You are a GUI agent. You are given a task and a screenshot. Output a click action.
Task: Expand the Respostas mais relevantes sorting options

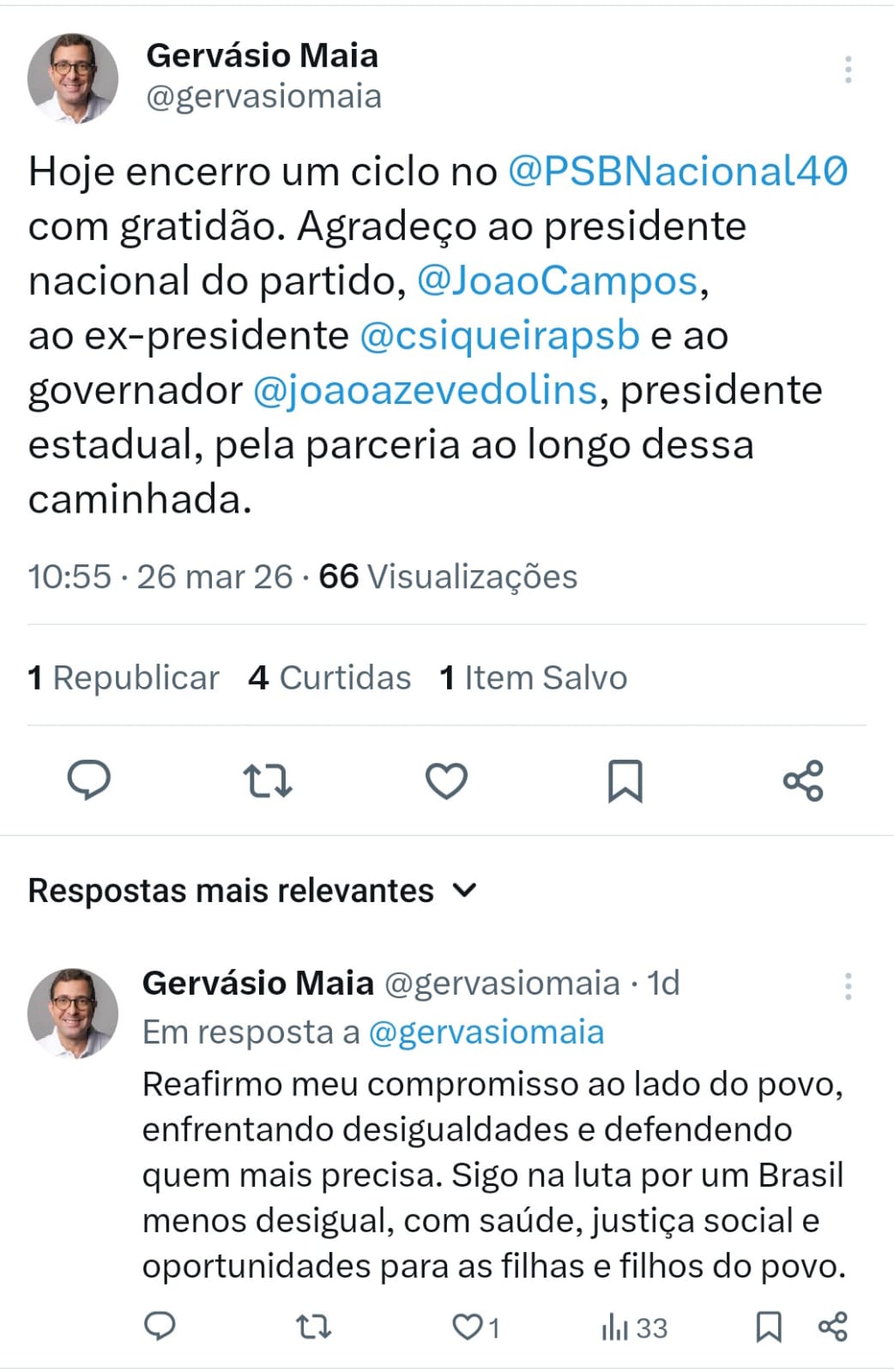464,890
